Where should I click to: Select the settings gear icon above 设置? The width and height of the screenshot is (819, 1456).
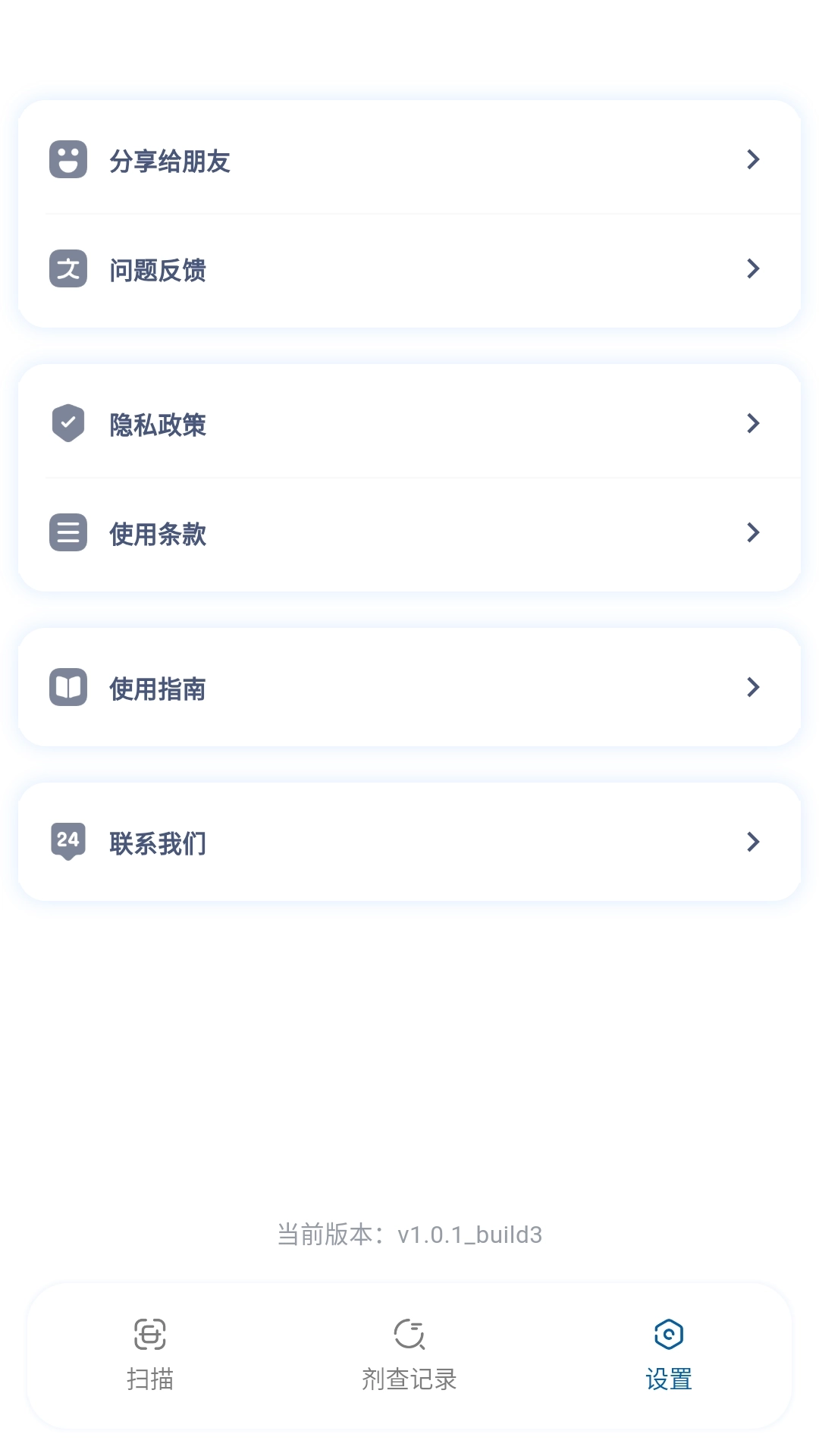click(x=668, y=1333)
